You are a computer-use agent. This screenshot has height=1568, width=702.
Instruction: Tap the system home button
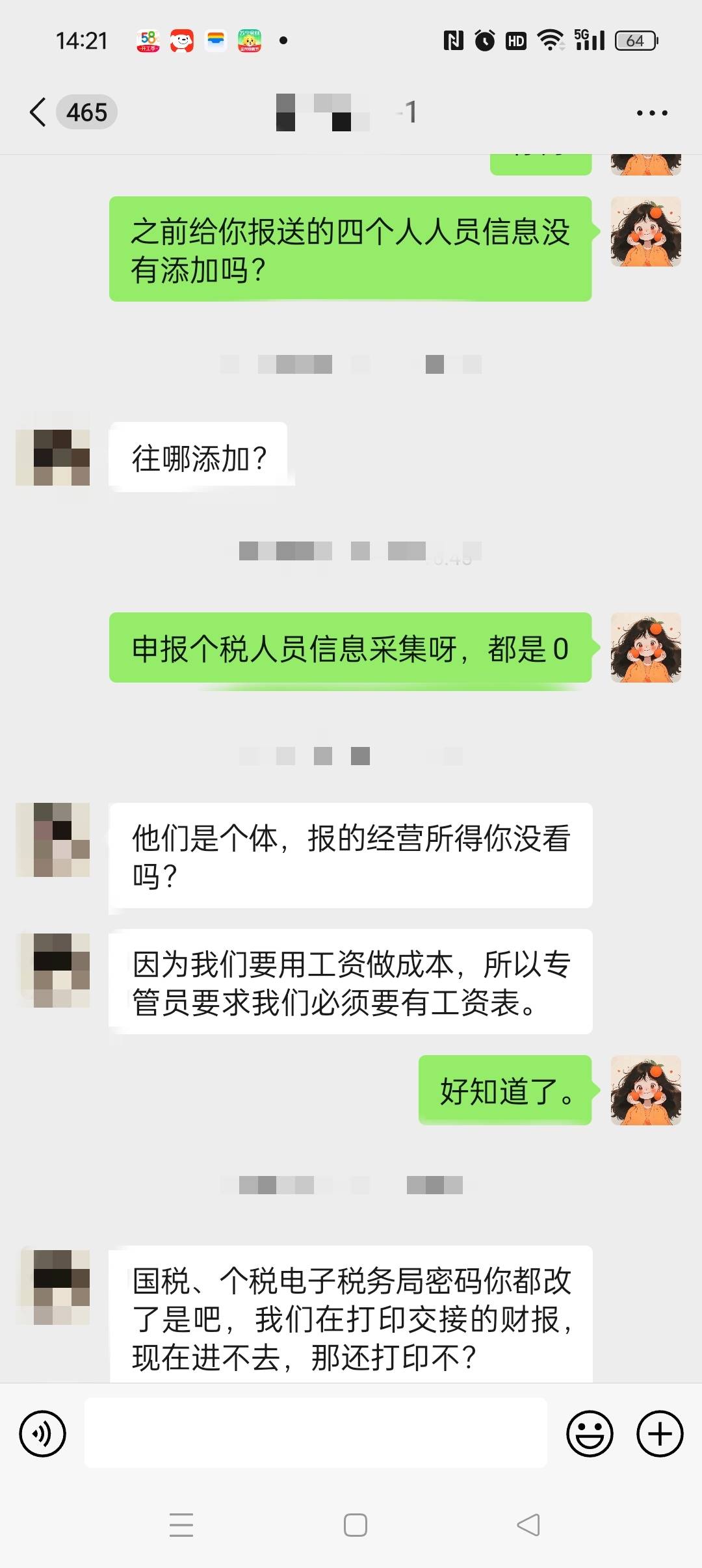point(355,1524)
